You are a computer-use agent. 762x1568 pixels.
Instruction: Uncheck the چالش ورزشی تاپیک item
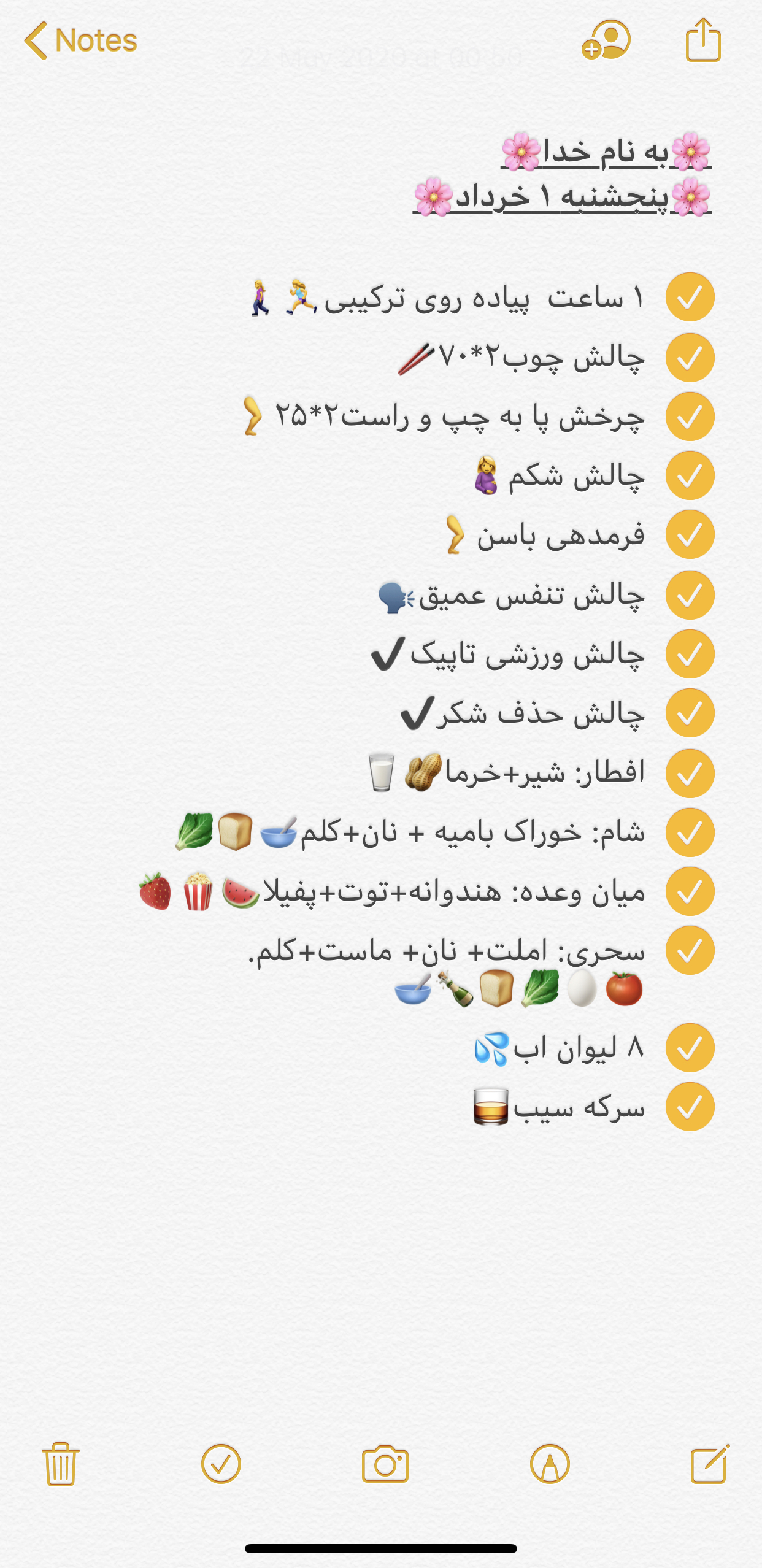point(690,654)
